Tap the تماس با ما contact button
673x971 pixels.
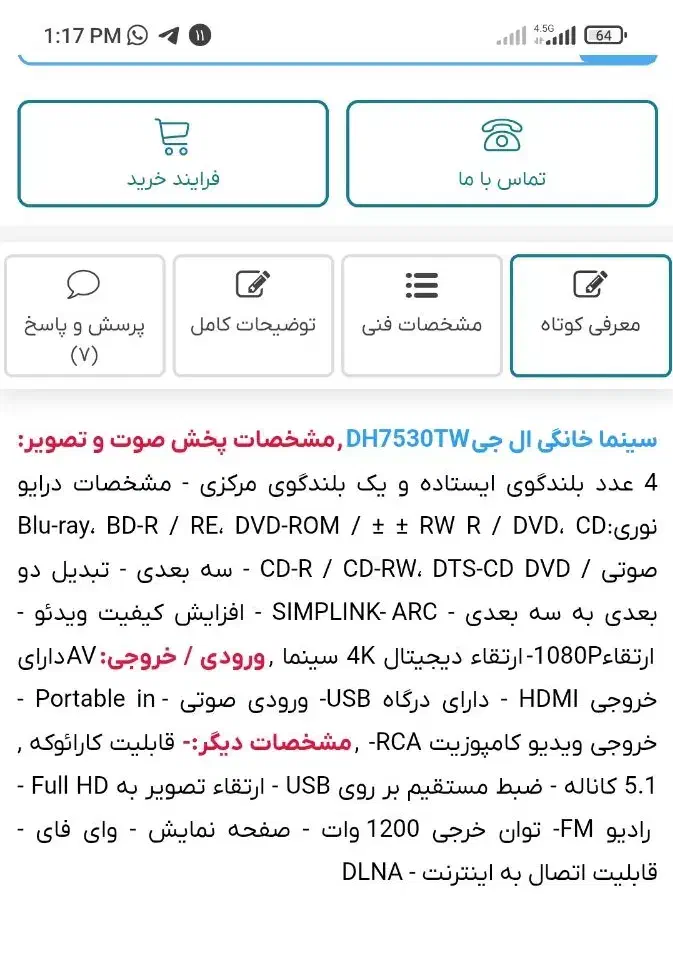502,154
